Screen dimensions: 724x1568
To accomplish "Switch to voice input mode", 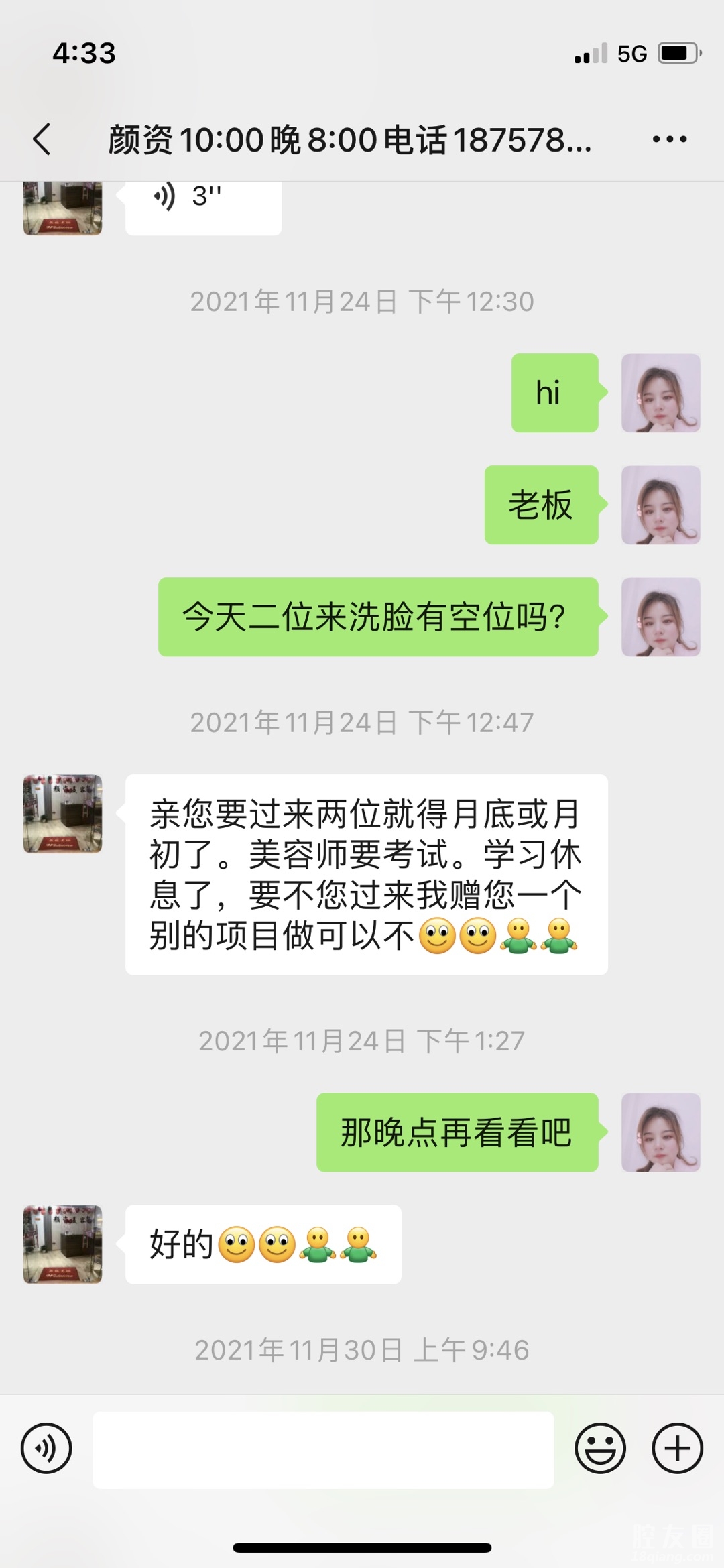I will point(46,1448).
